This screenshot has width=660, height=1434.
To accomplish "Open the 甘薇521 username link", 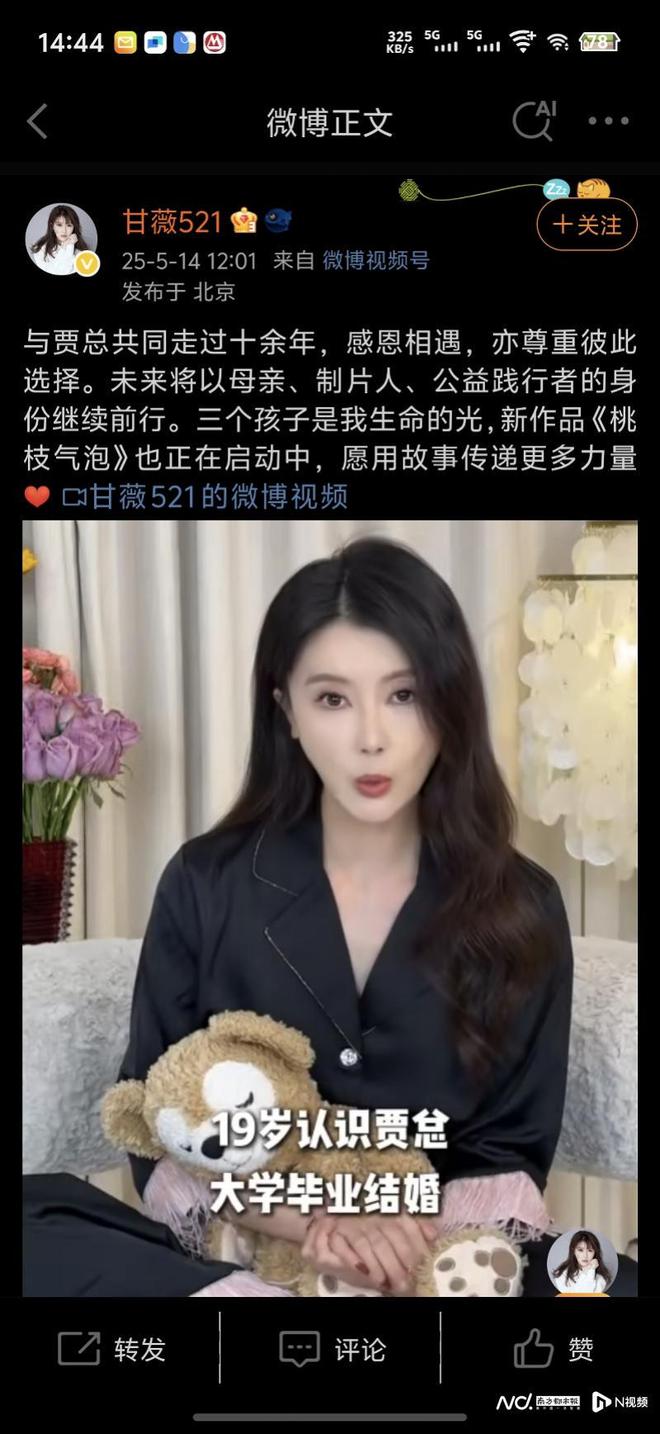I will point(171,221).
